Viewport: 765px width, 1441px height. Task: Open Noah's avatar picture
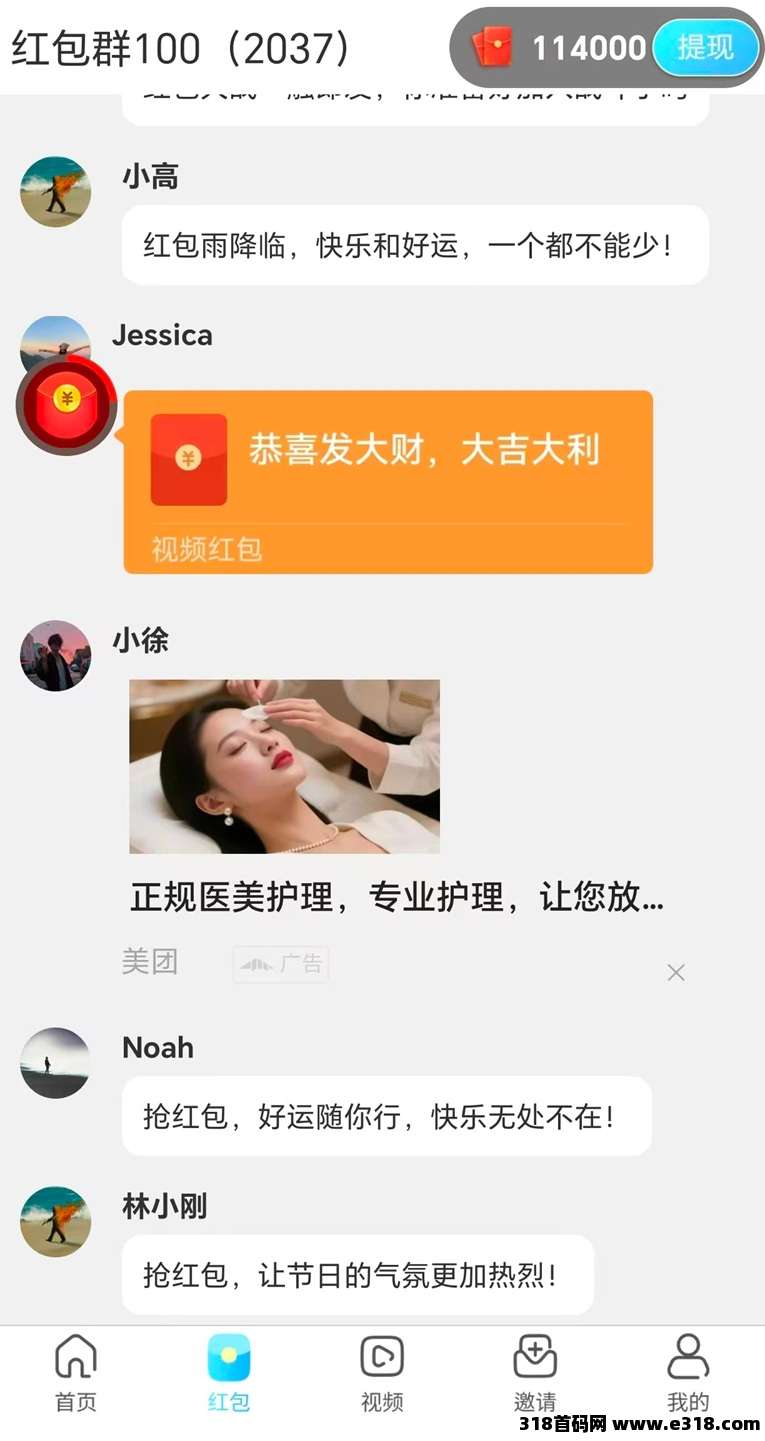pyautogui.click(x=55, y=1063)
